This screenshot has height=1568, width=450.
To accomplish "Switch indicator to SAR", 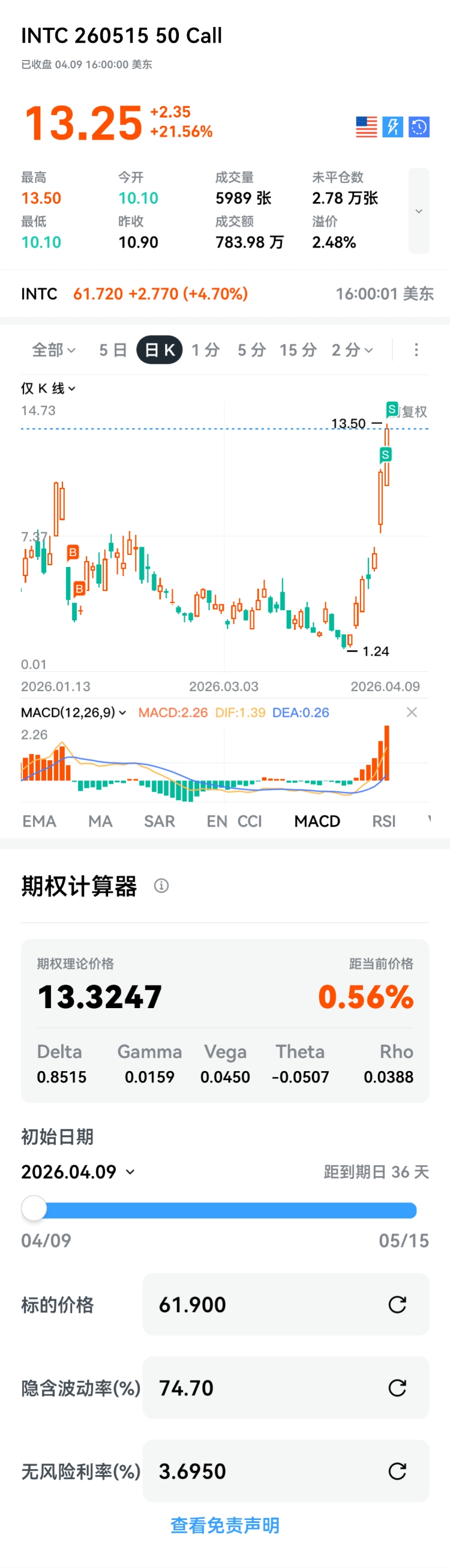I will [x=160, y=821].
